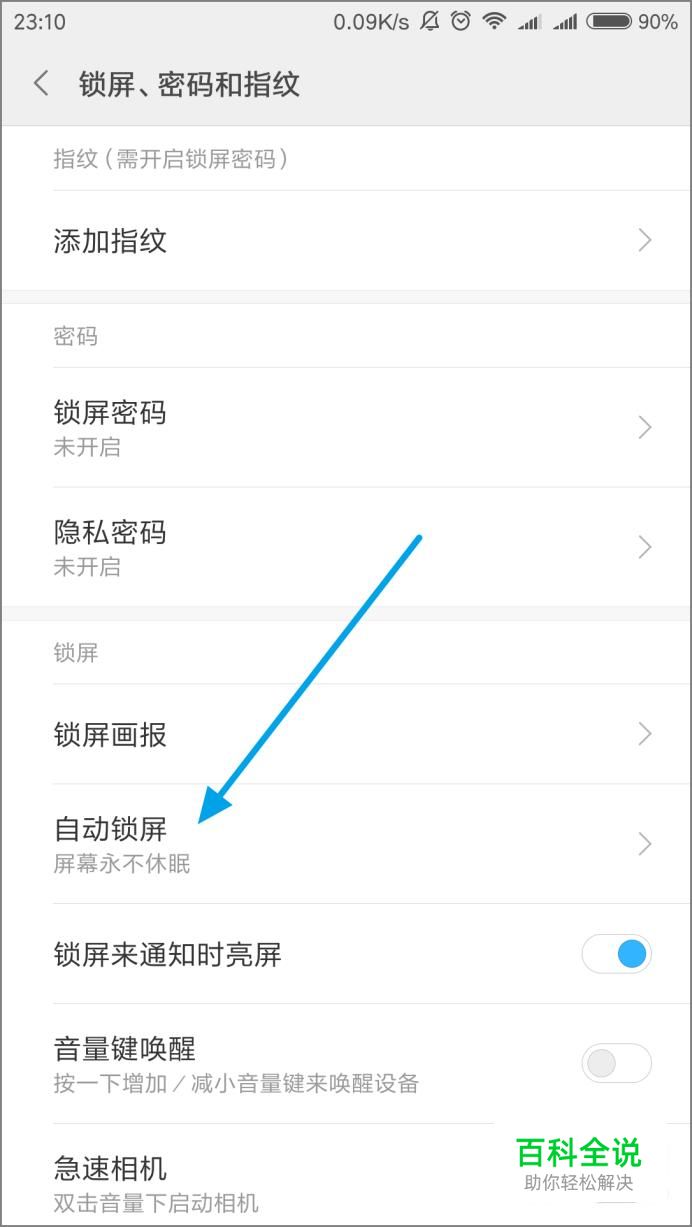
Task: Open the 锁屏密码 setting
Action: [346, 427]
